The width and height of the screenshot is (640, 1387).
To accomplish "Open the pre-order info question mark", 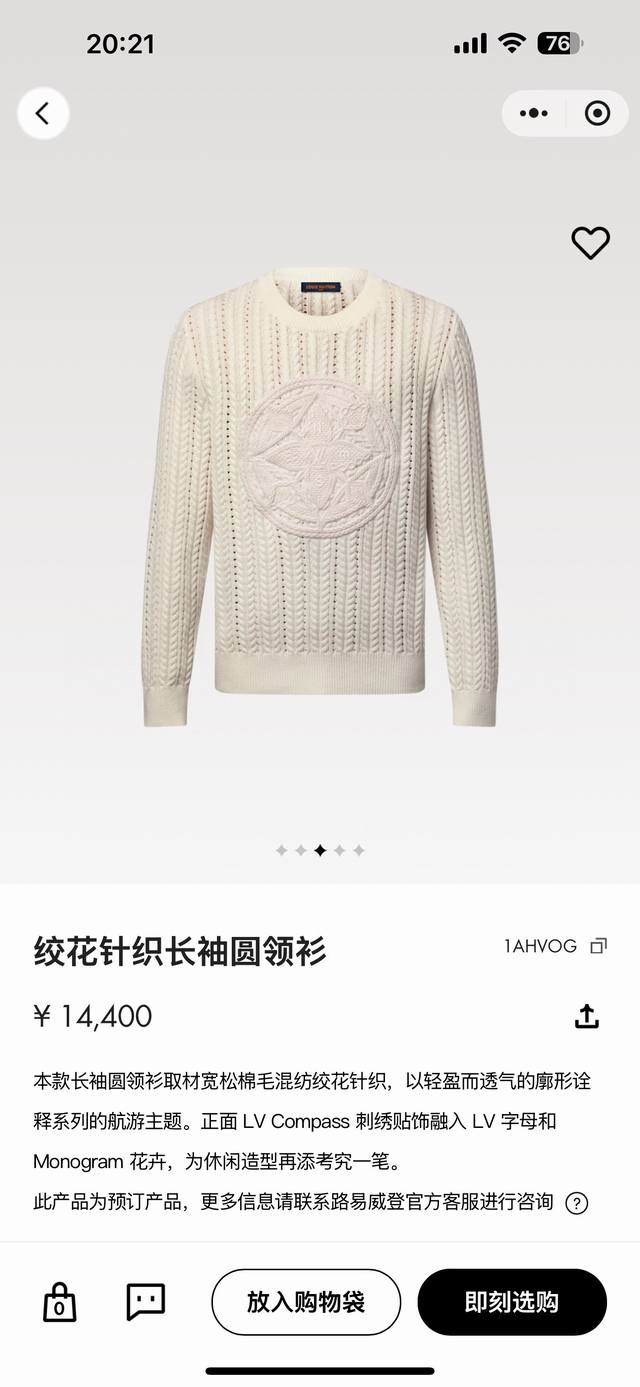I will pyautogui.click(x=577, y=1203).
